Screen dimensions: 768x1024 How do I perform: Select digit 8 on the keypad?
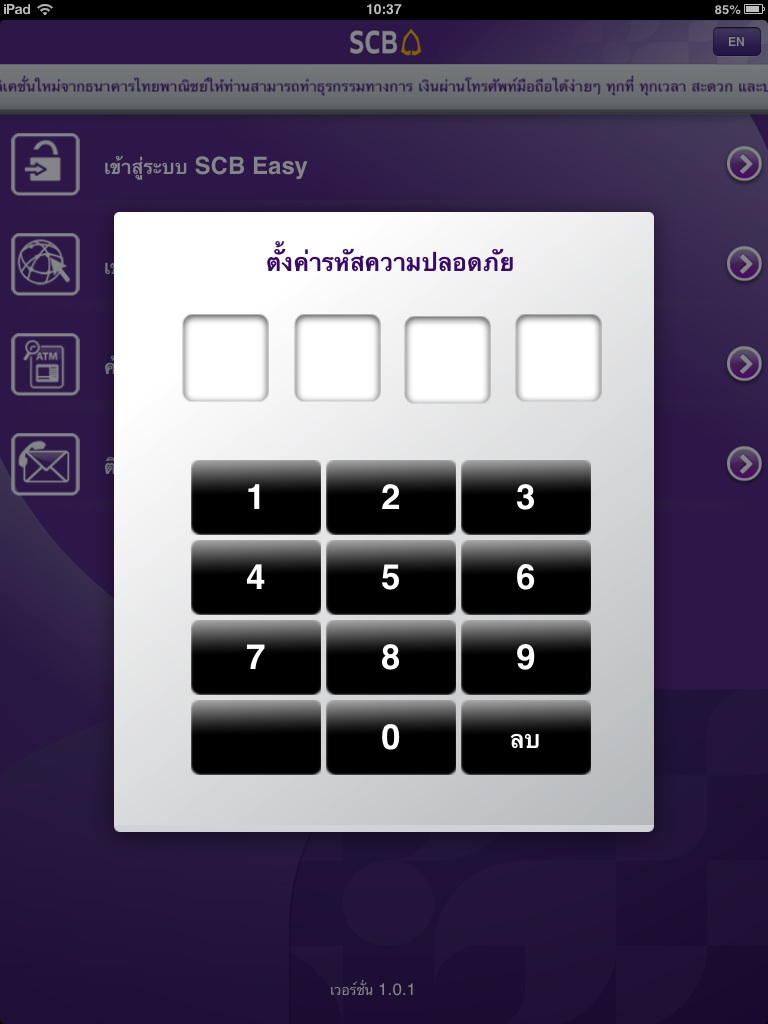[391, 657]
